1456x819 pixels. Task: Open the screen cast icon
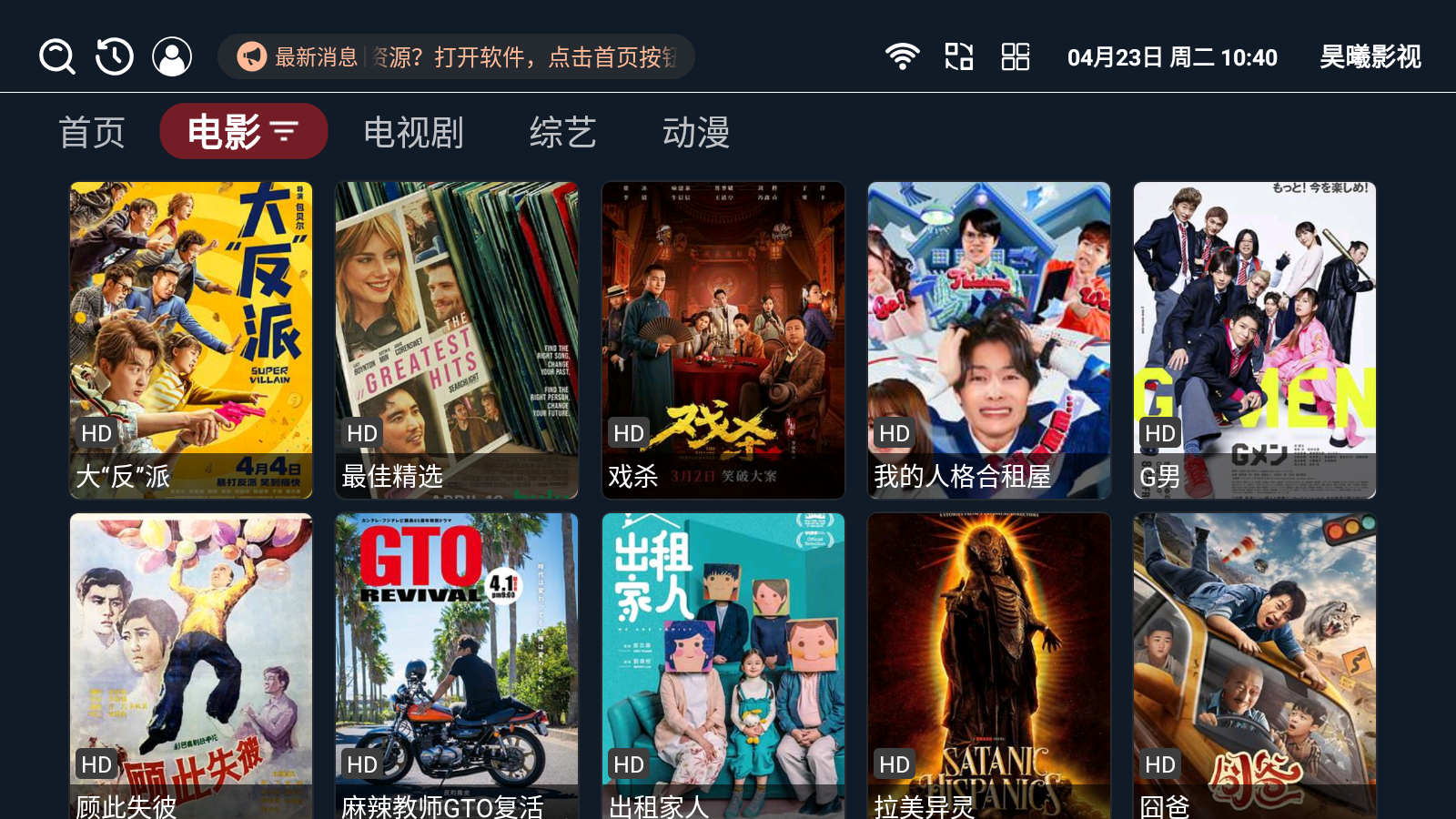[x=958, y=56]
